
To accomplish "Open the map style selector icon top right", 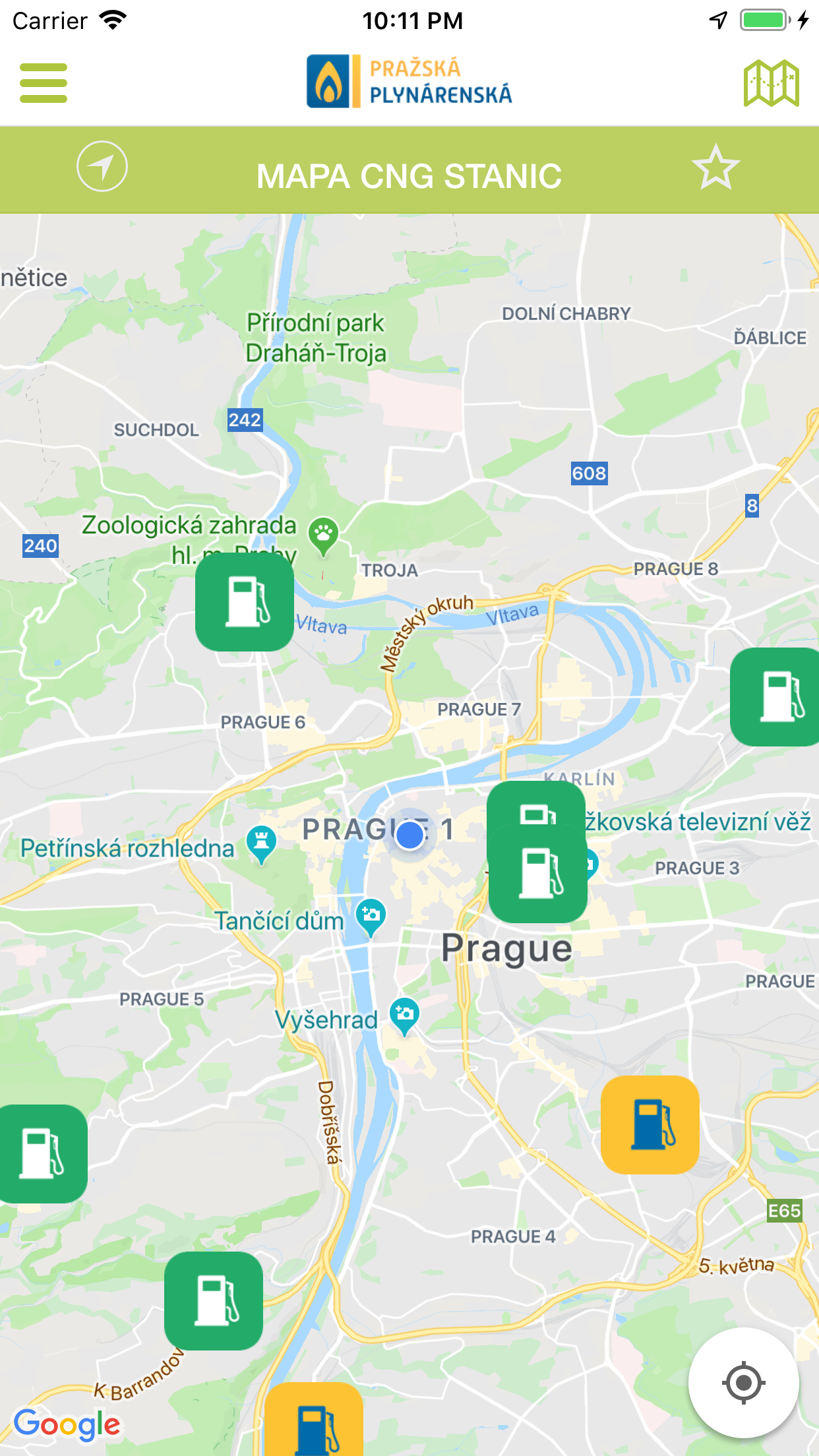I will click(x=770, y=83).
